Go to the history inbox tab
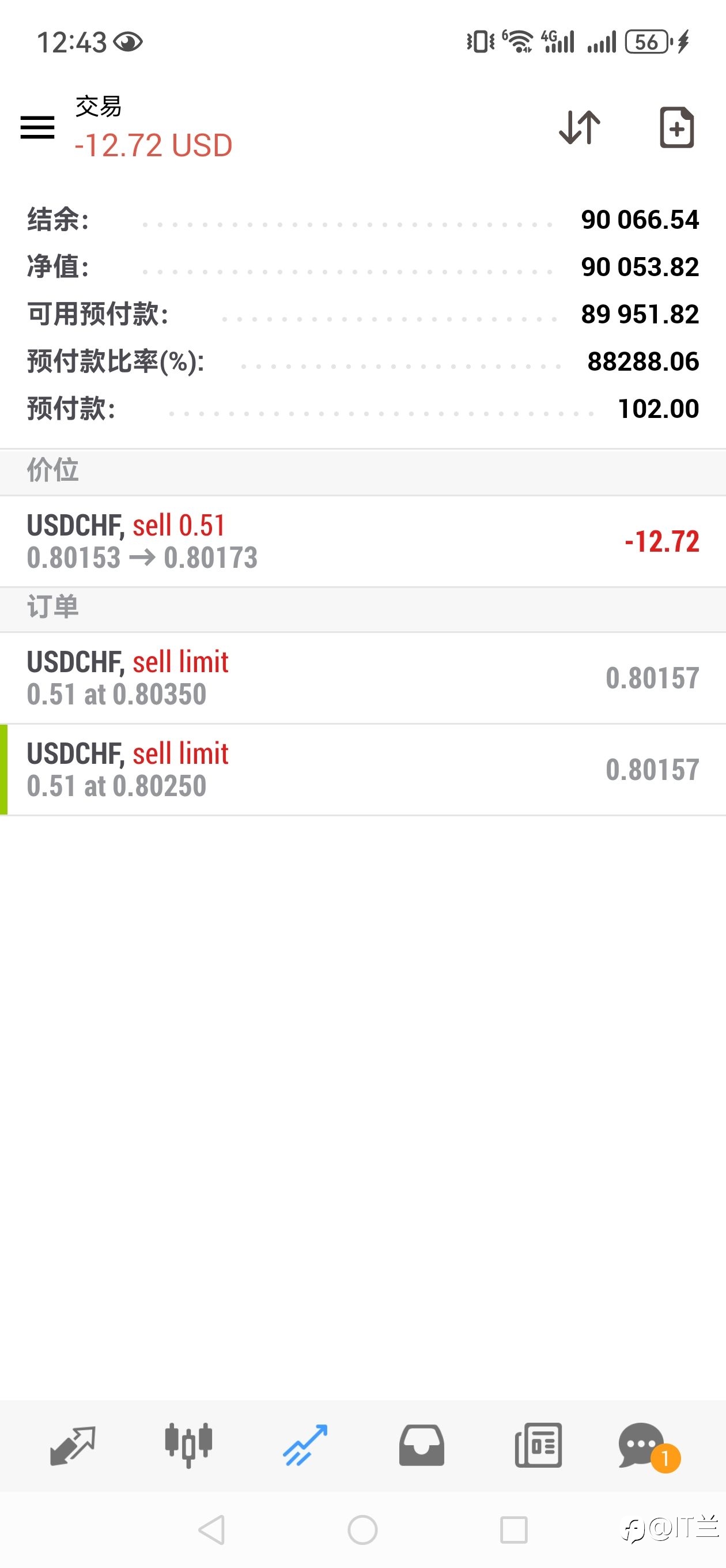 point(421,1445)
